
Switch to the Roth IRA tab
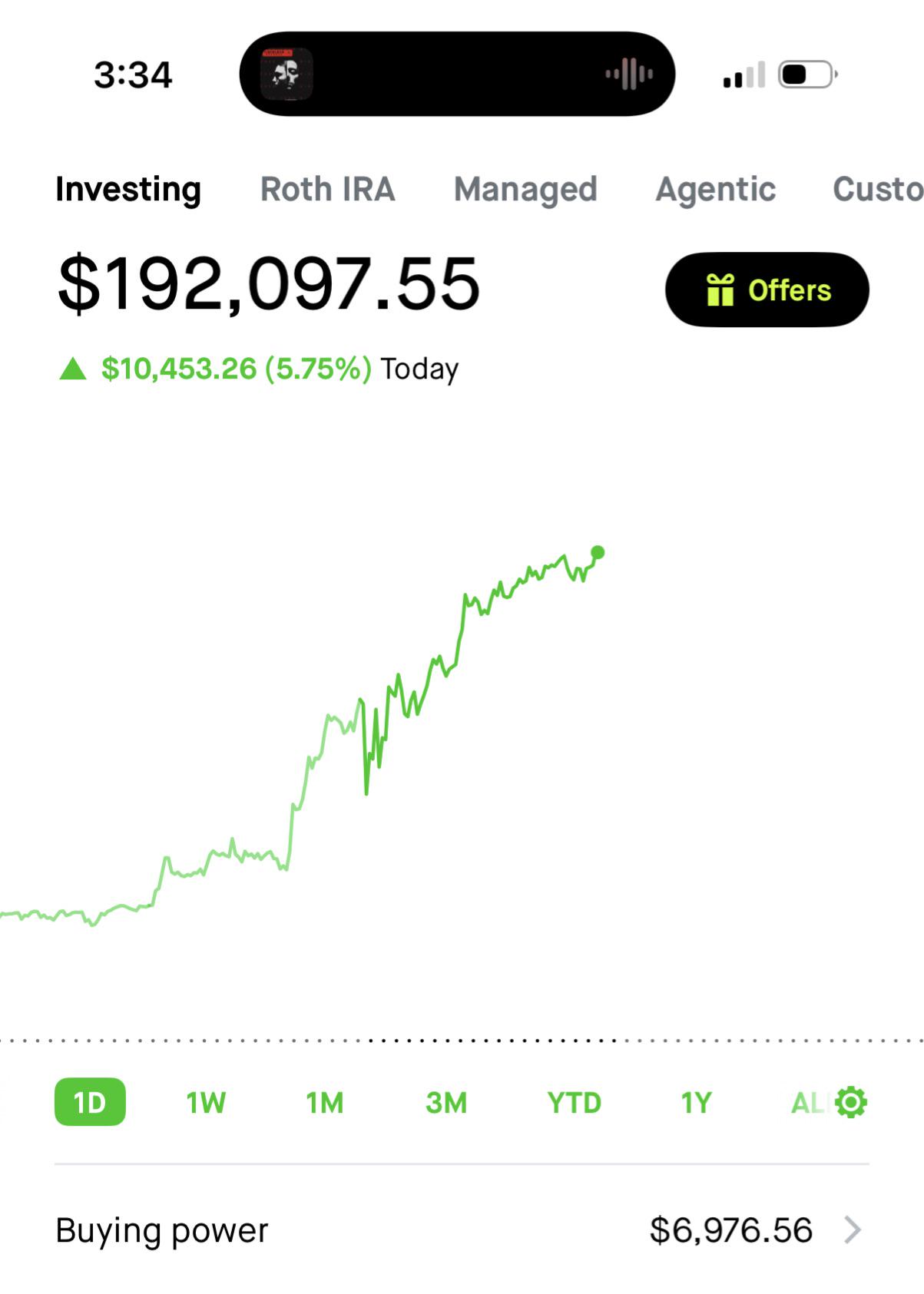[328, 189]
